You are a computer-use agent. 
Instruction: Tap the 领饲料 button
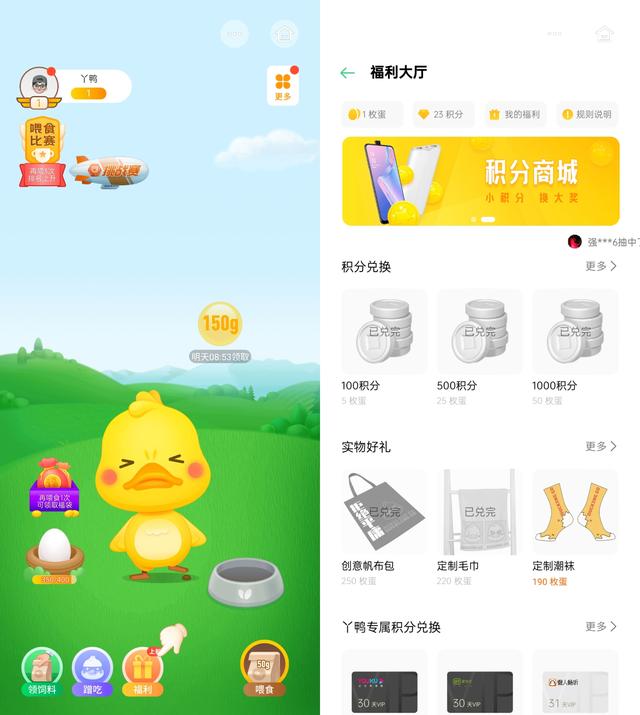pos(42,671)
